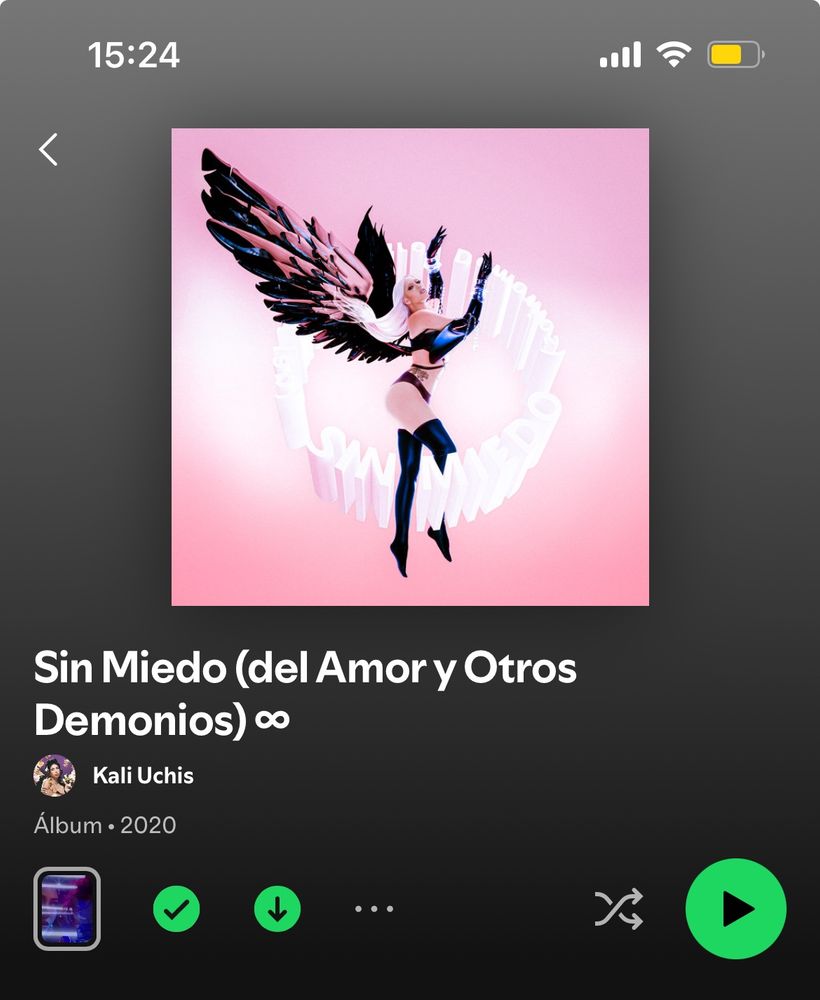820x1000 pixels.
Task: Toggle shuffle for this album
Action: pyautogui.click(x=619, y=909)
